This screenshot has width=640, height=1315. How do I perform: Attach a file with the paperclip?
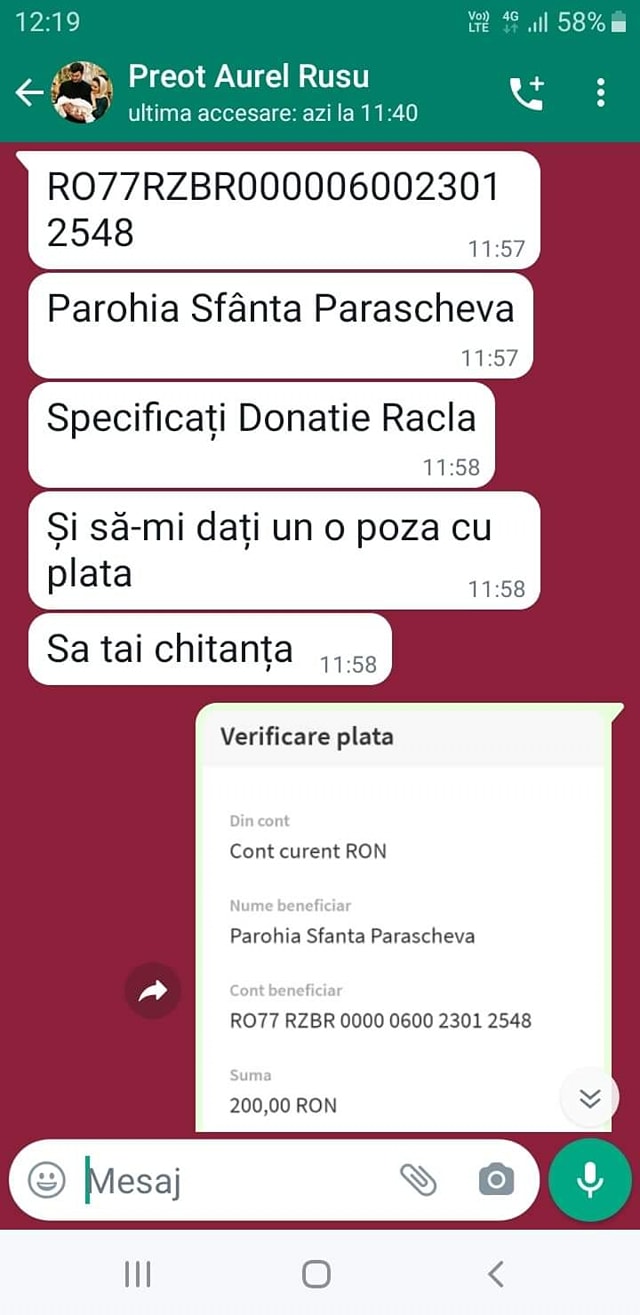tap(419, 1180)
